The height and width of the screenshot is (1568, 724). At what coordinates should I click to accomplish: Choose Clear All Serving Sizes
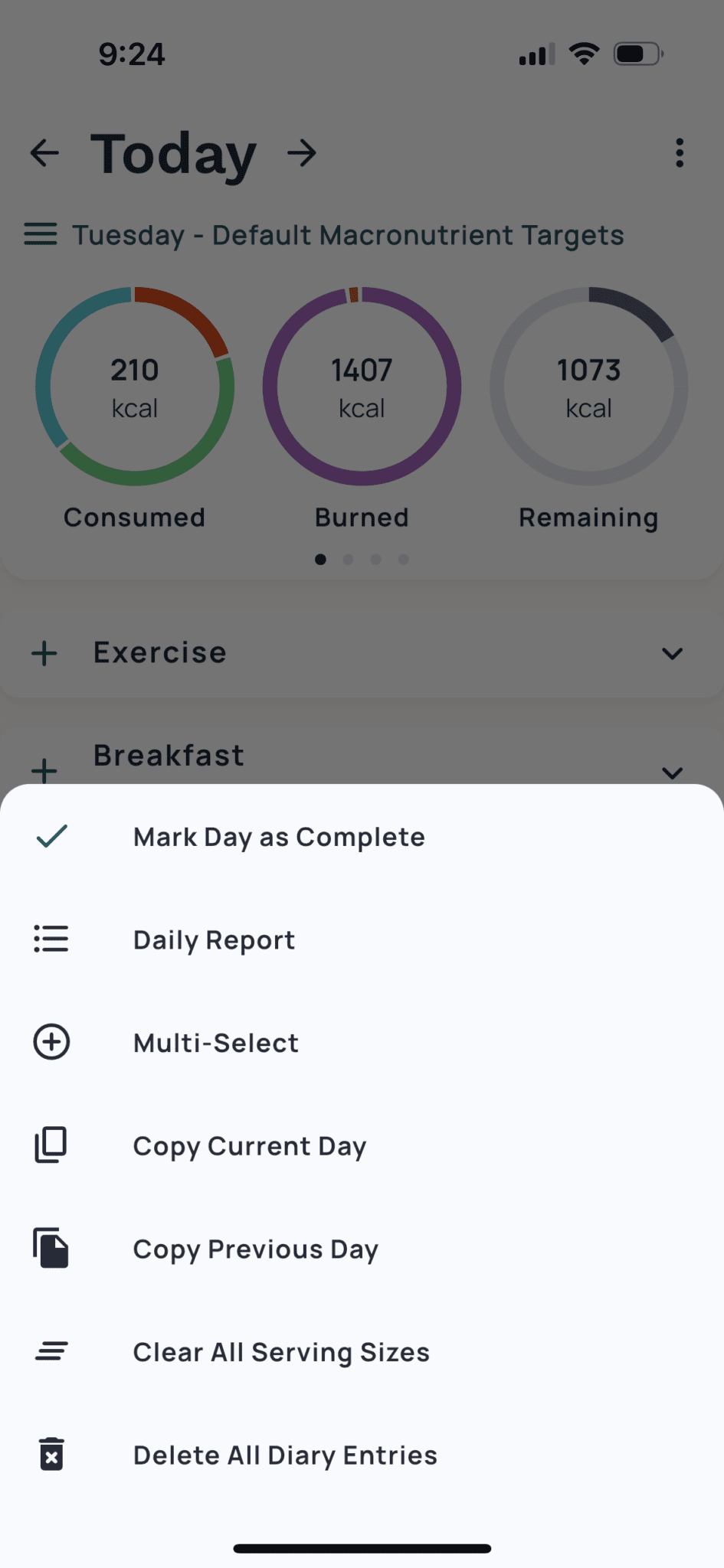[x=281, y=1352]
